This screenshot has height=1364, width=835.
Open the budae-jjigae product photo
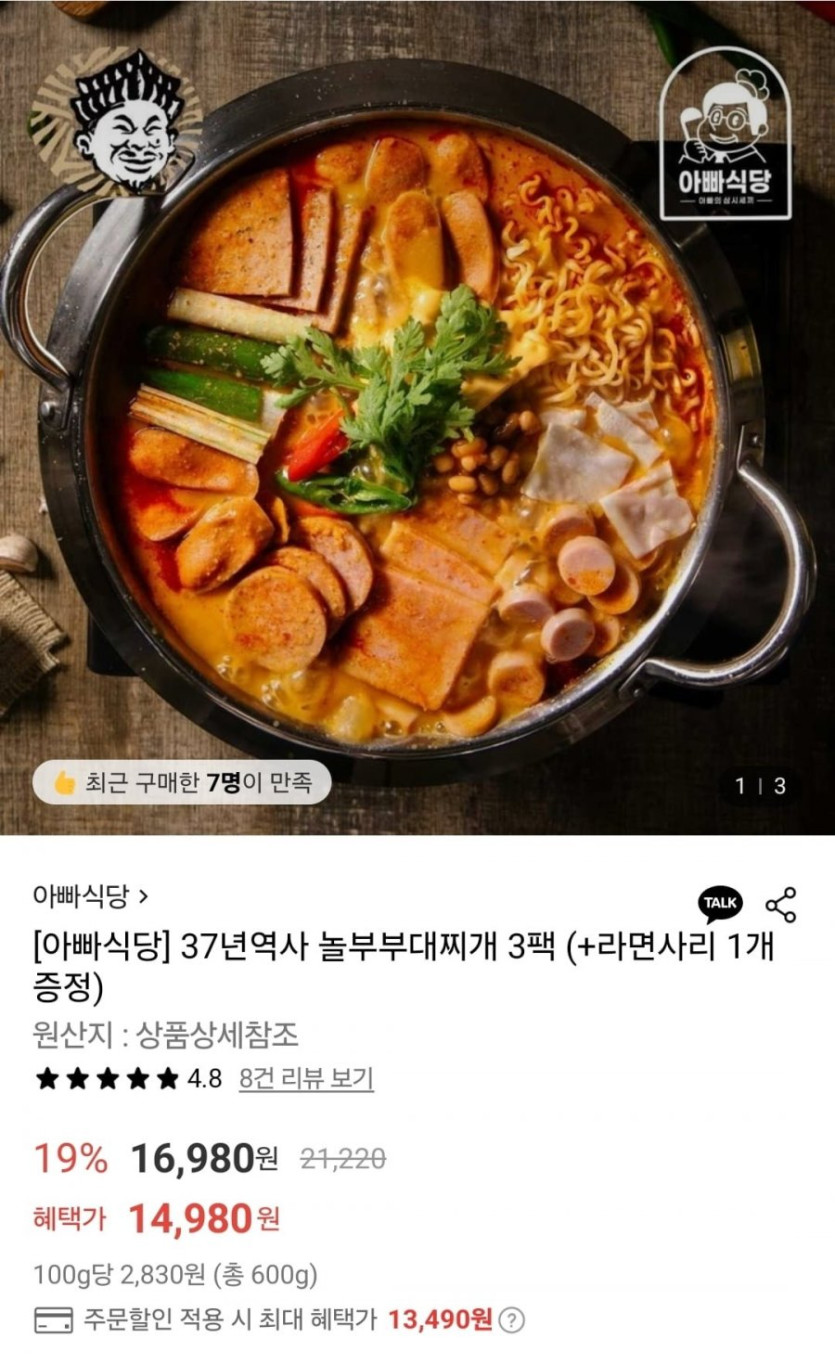point(417,420)
